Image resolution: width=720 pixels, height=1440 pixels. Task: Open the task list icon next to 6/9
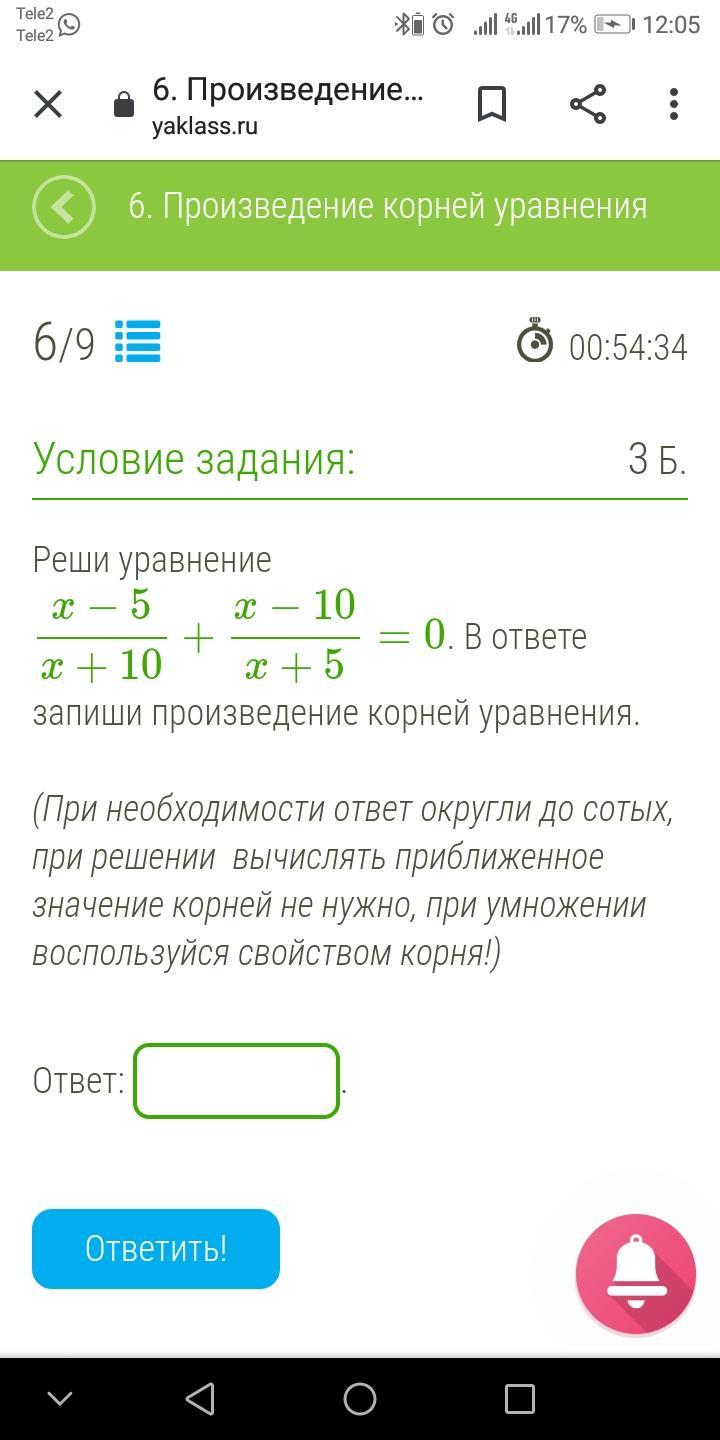click(x=137, y=342)
